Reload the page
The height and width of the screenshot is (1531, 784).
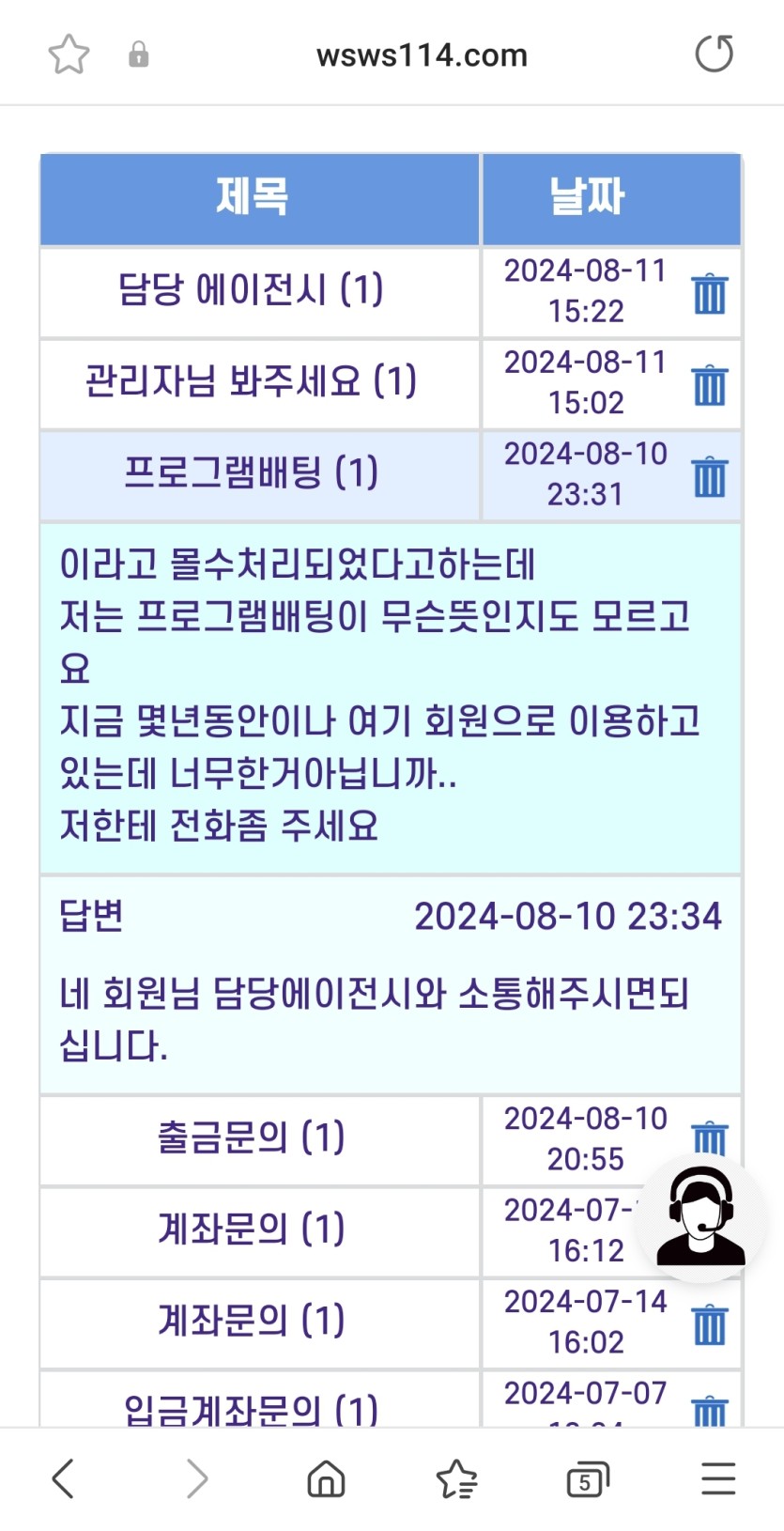tap(714, 54)
